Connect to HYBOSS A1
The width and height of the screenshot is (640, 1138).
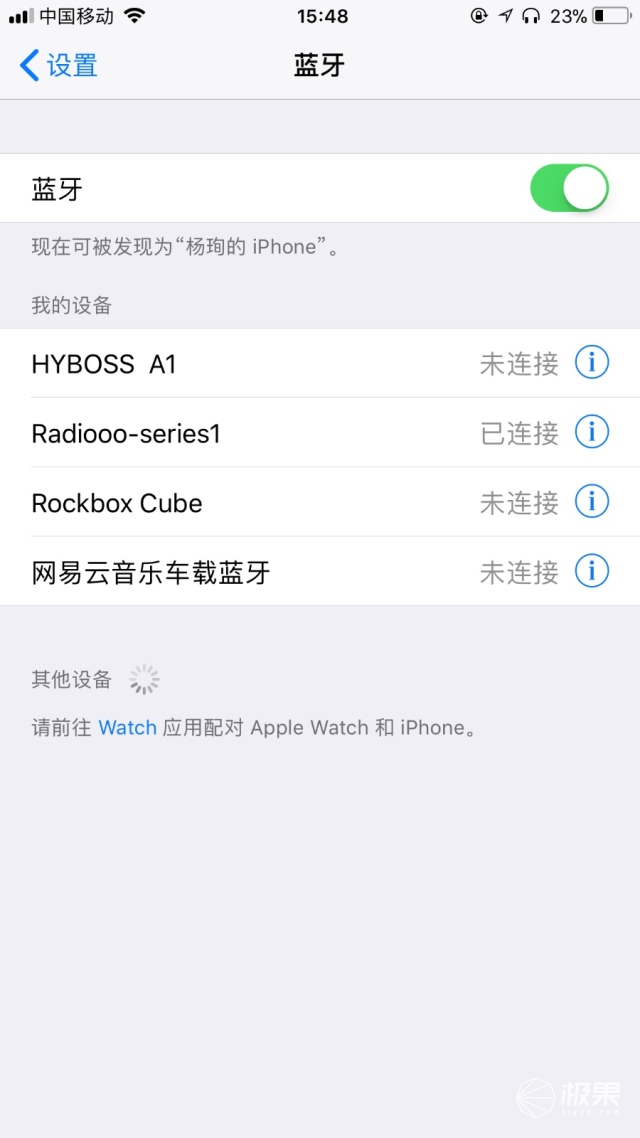[x=250, y=364]
